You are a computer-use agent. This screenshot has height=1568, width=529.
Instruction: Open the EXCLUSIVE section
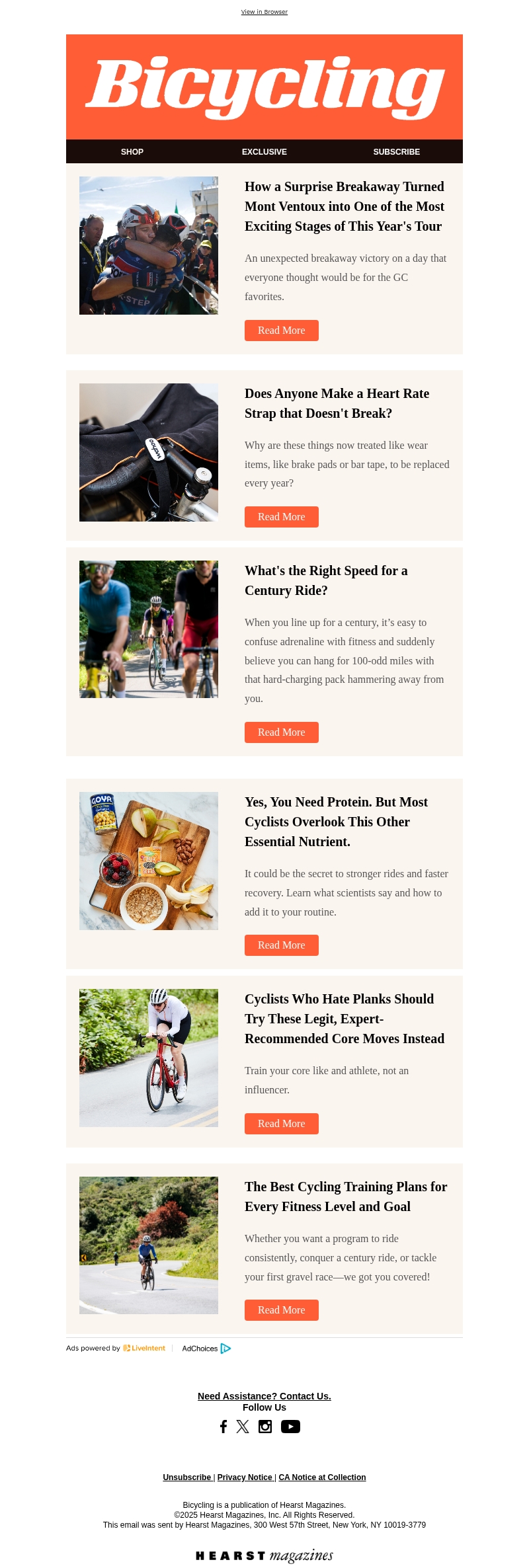coord(264,152)
